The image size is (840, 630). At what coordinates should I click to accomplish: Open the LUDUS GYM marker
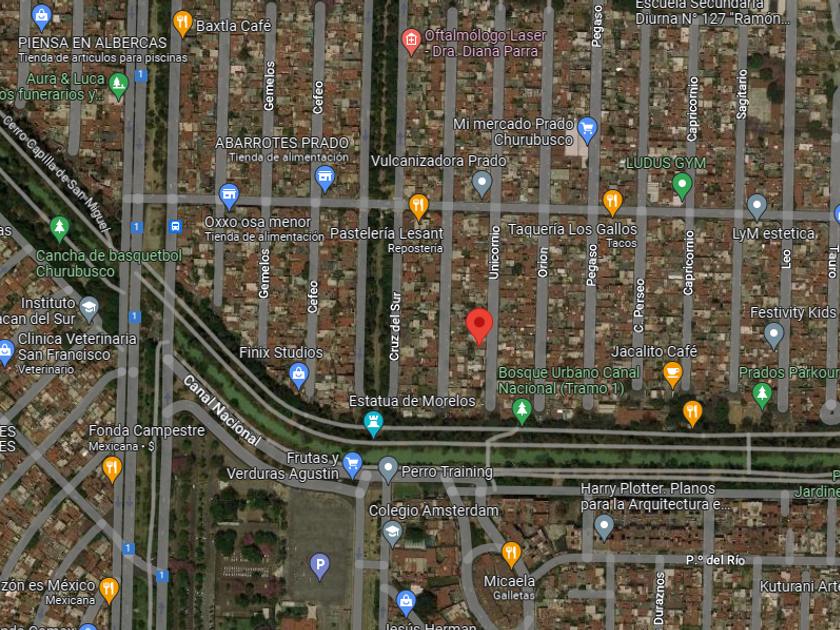tap(682, 184)
